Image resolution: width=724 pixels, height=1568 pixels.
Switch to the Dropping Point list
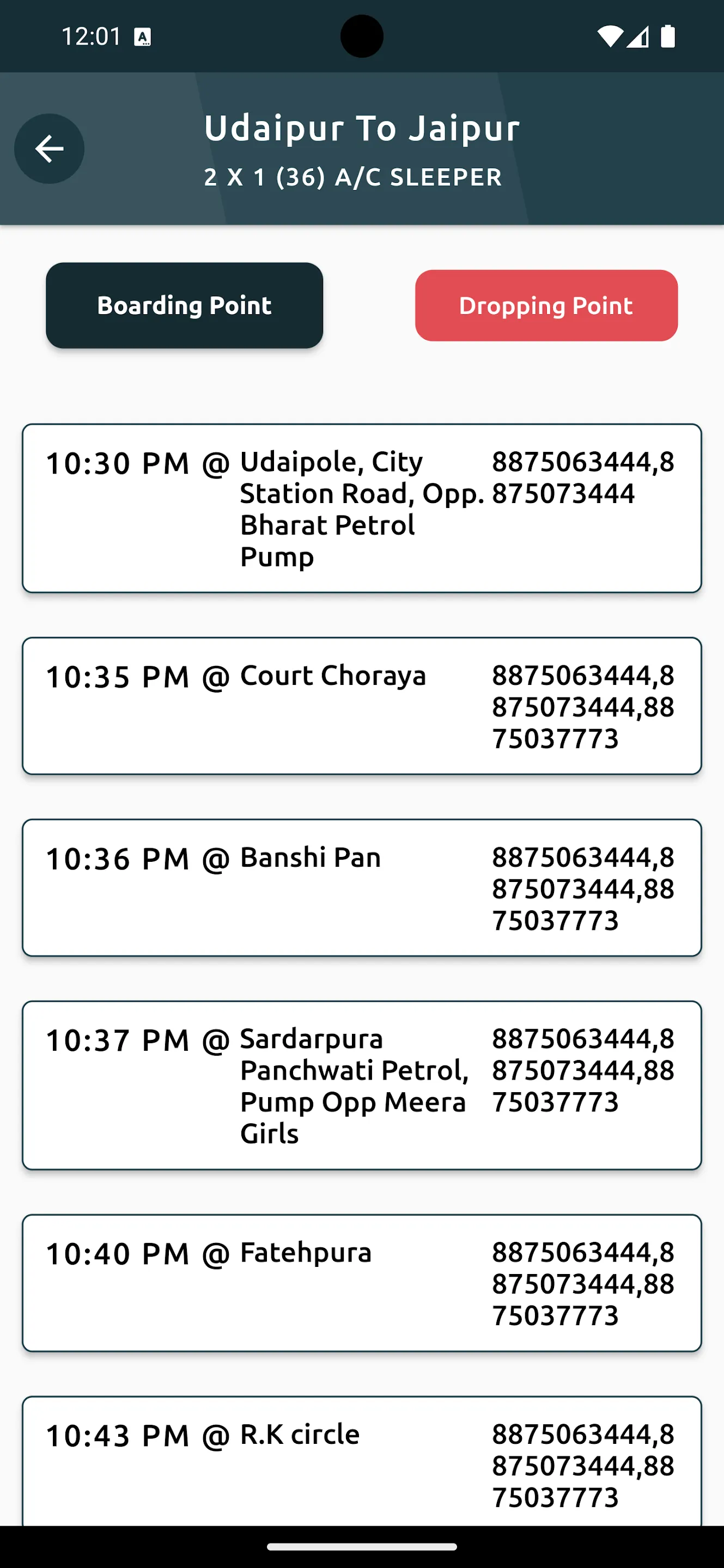tap(546, 305)
